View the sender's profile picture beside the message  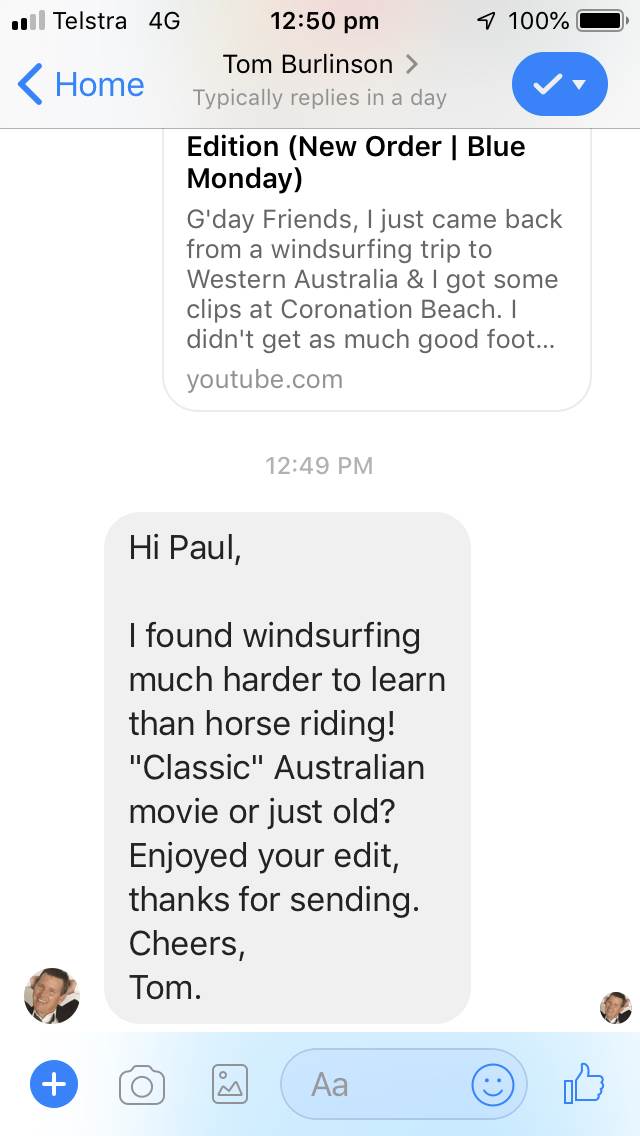tap(52, 995)
